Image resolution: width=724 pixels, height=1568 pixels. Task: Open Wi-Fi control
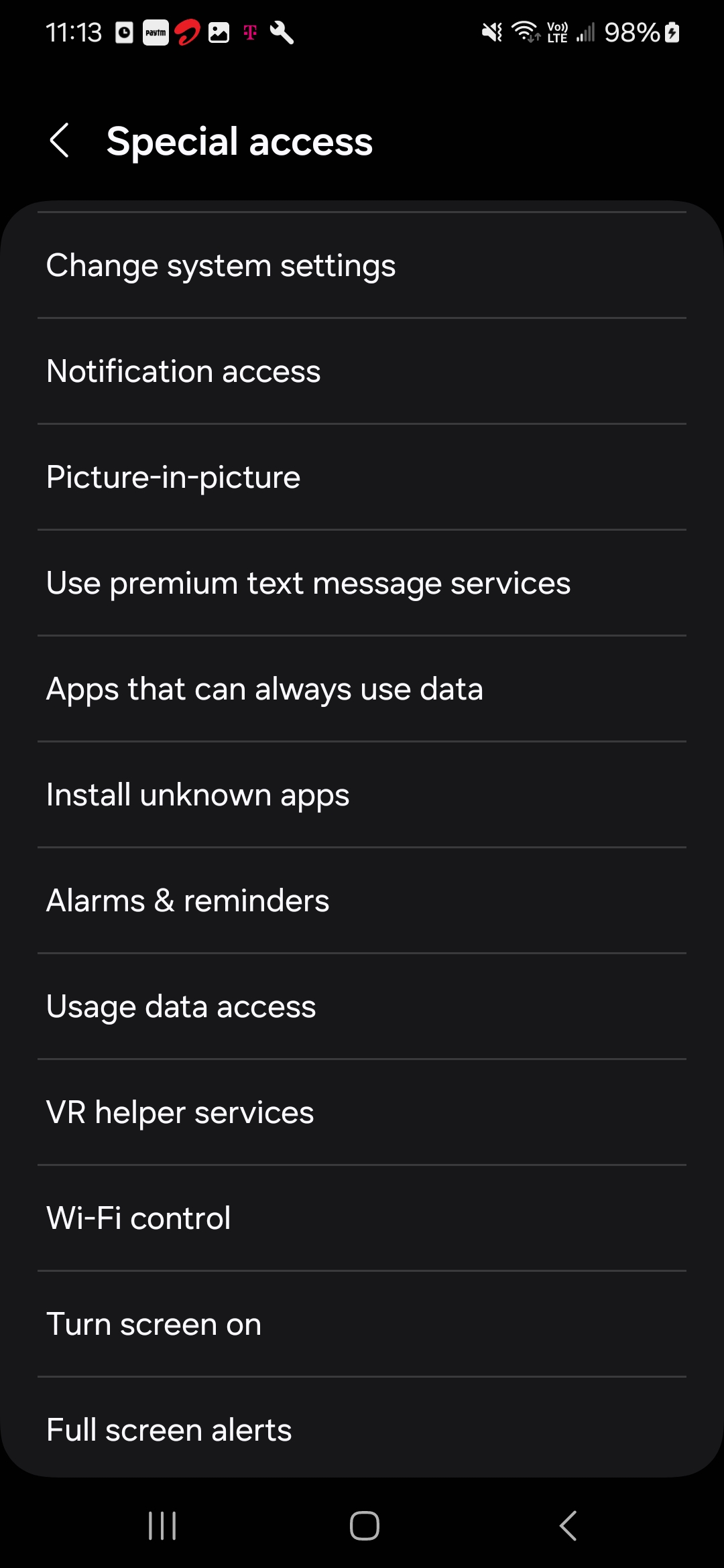362,1218
